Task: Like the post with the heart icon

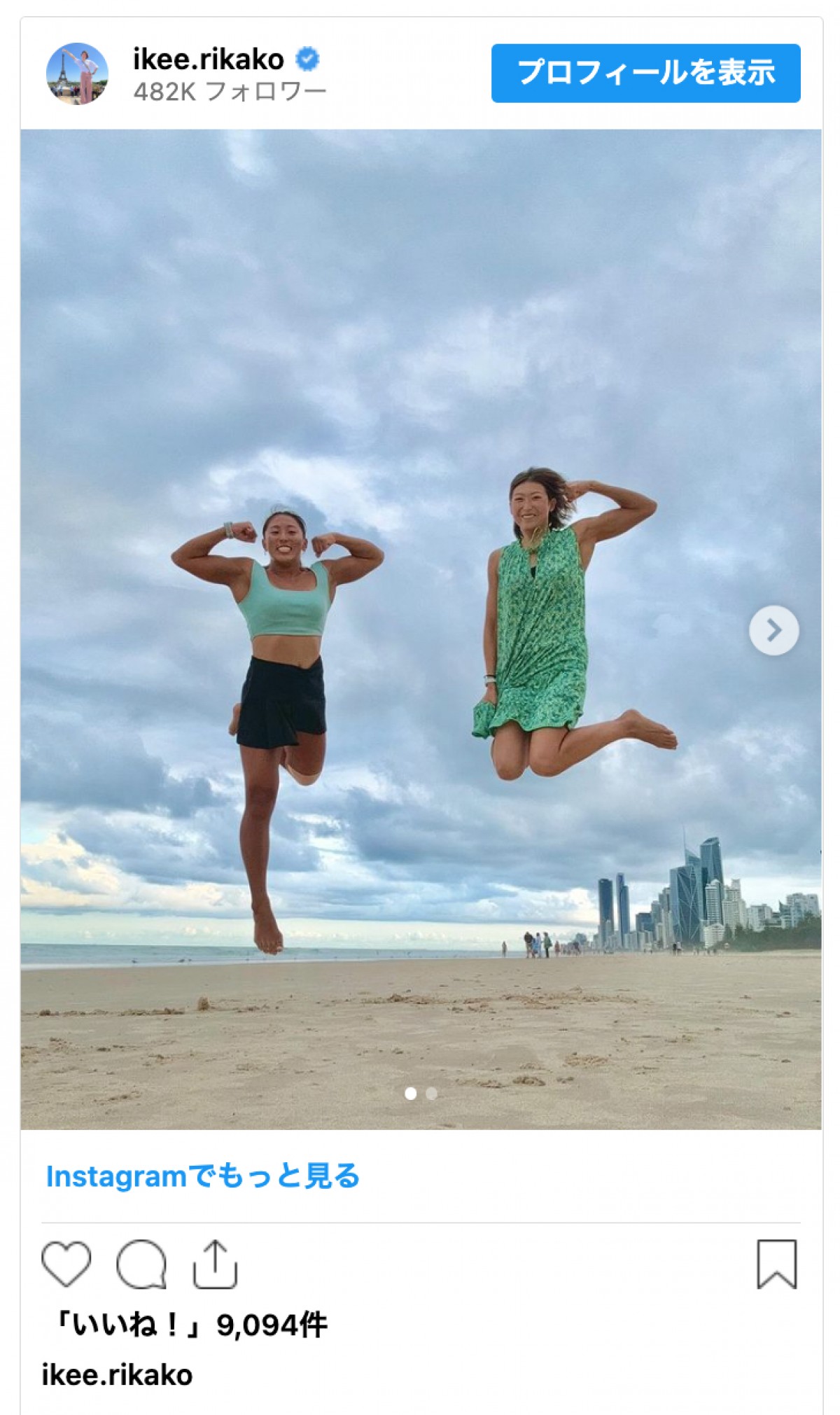Action: [66, 1264]
